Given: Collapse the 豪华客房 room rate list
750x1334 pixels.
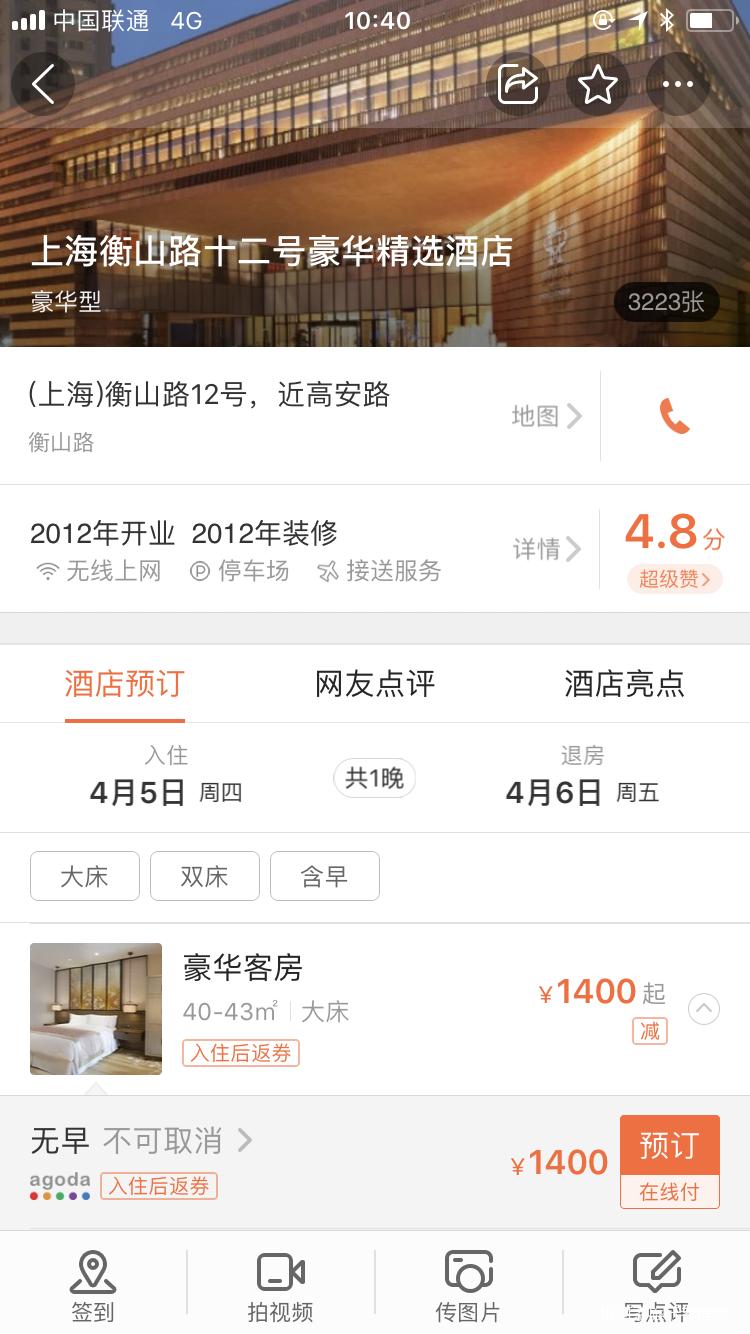Looking at the screenshot, I should pos(703,1010).
